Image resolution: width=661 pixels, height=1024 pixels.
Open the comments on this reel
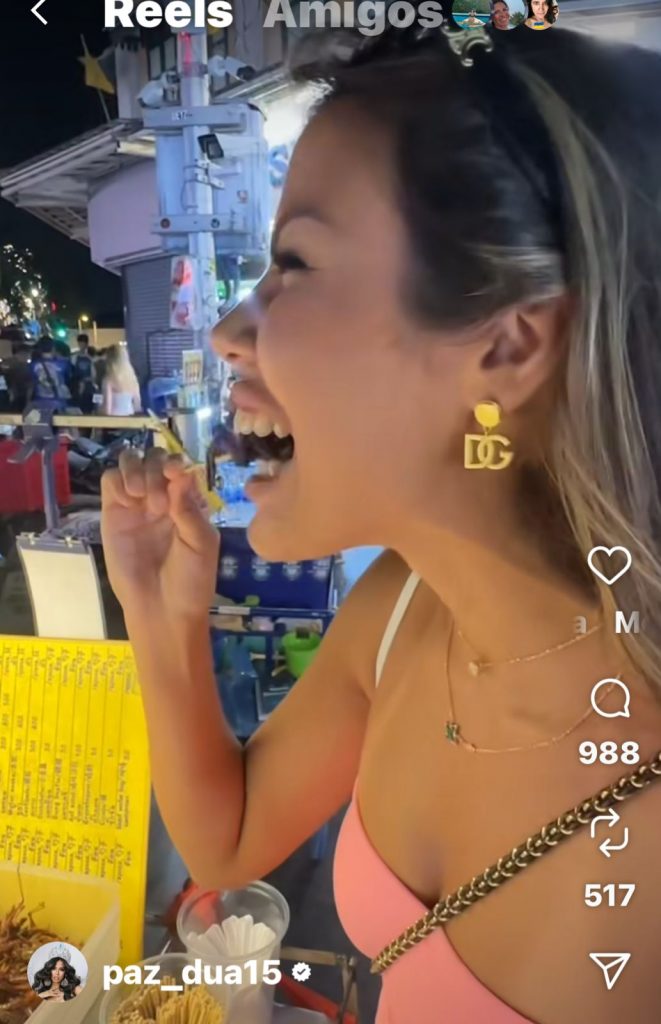tap(610, 698)
